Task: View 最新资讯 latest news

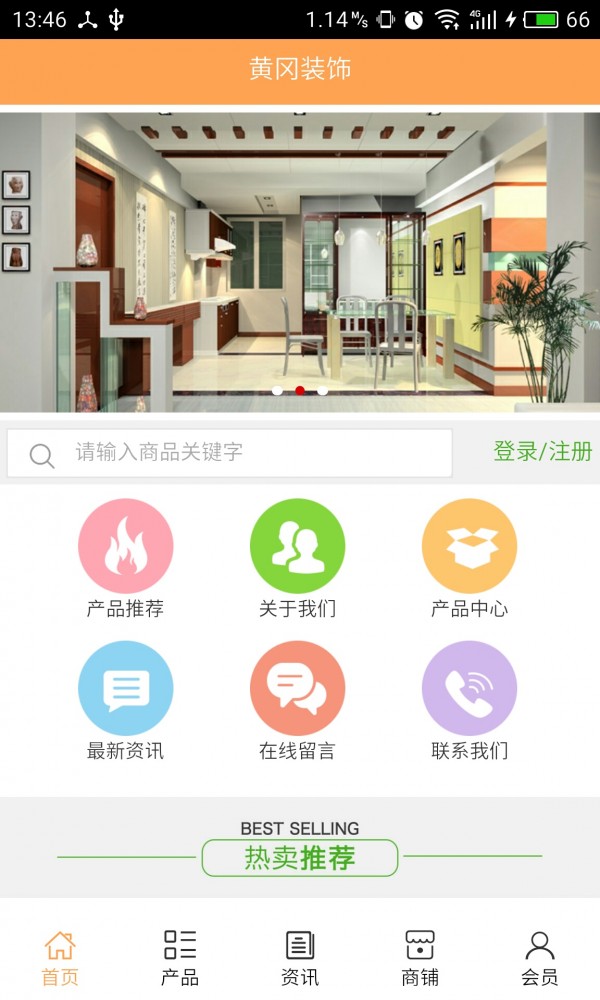Action: click(x=125, y=689)
